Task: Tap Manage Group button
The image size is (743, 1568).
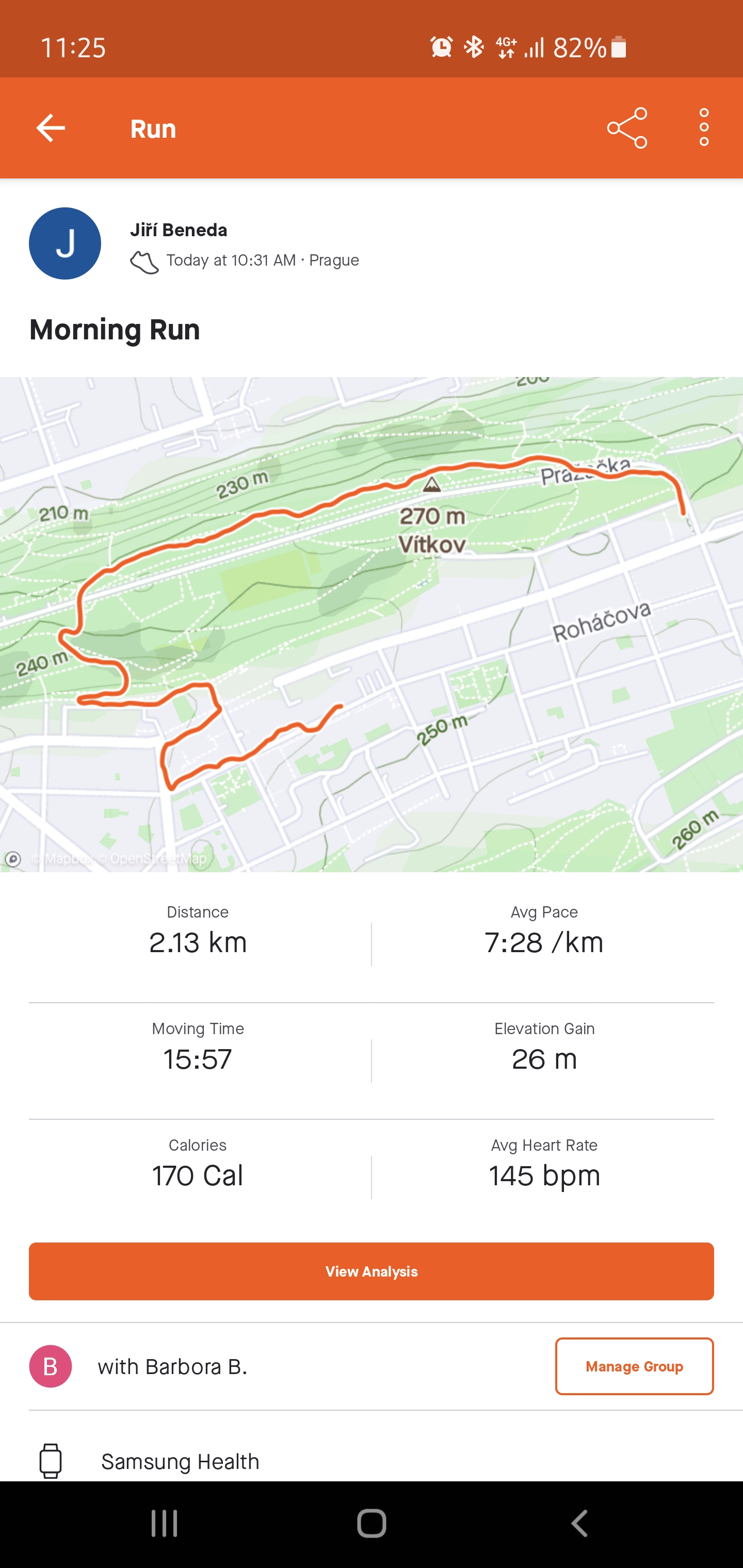Action: [x=634, y=1366]
